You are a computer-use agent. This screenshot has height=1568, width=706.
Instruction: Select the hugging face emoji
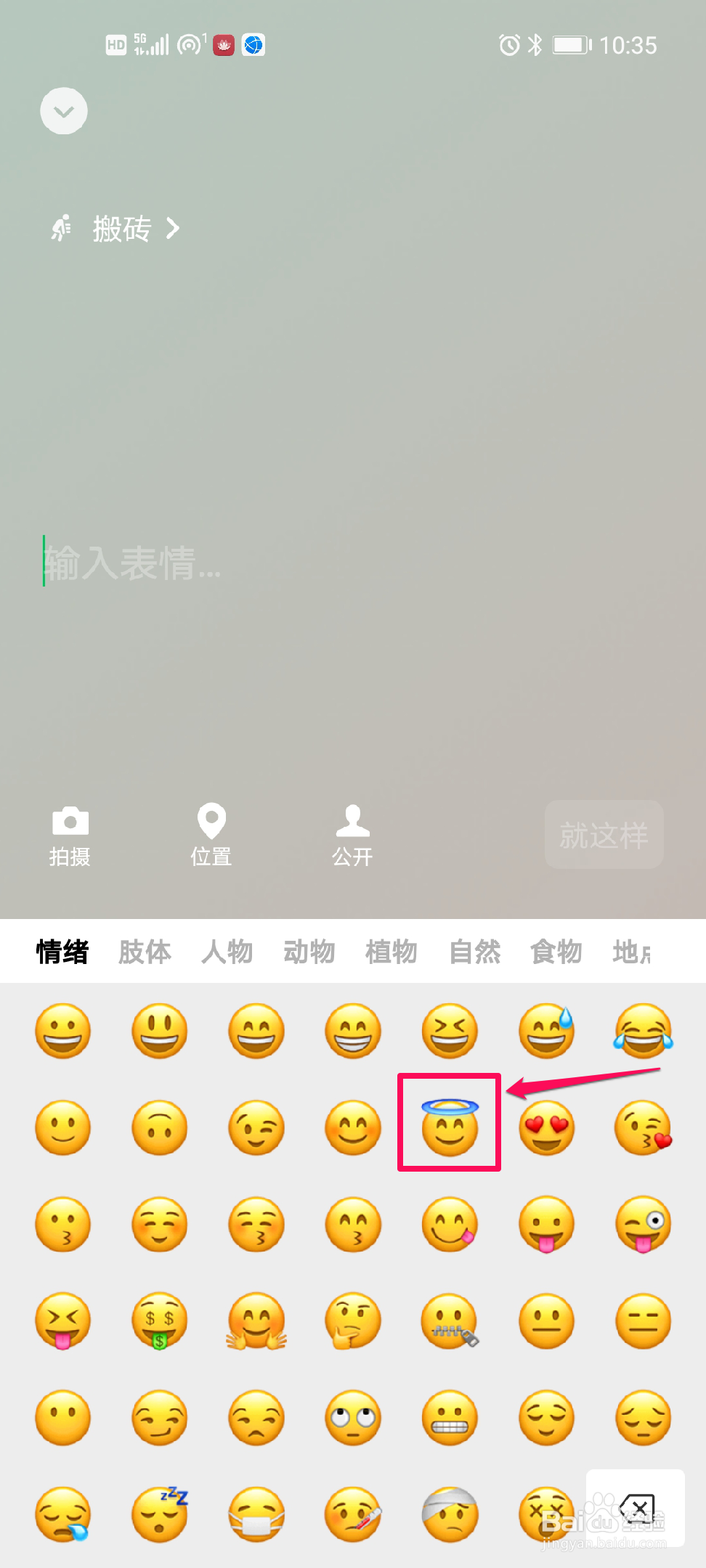(x=256, y=1321)
